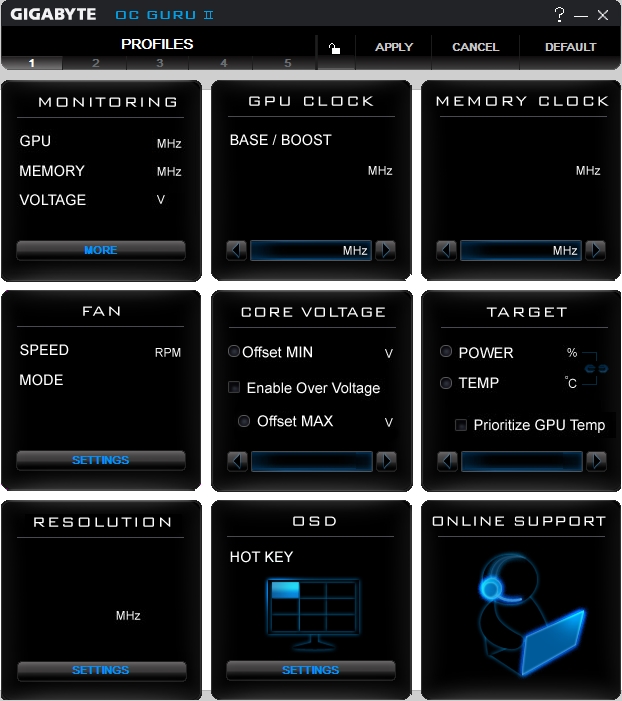Viewport: 622px width, 701px height.
Task: Switch to profile 2
Action: (x=95, y=63)
